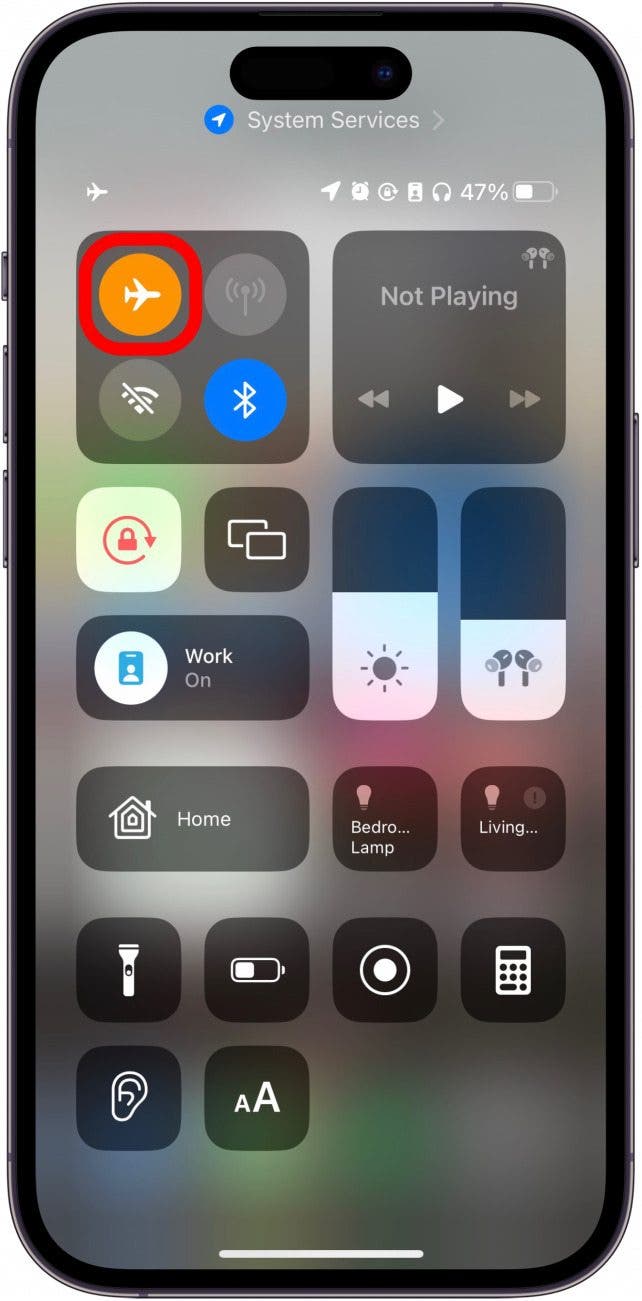Open the calculator
This screenshot has height=1301, width=642.
[x=513, y=969]
